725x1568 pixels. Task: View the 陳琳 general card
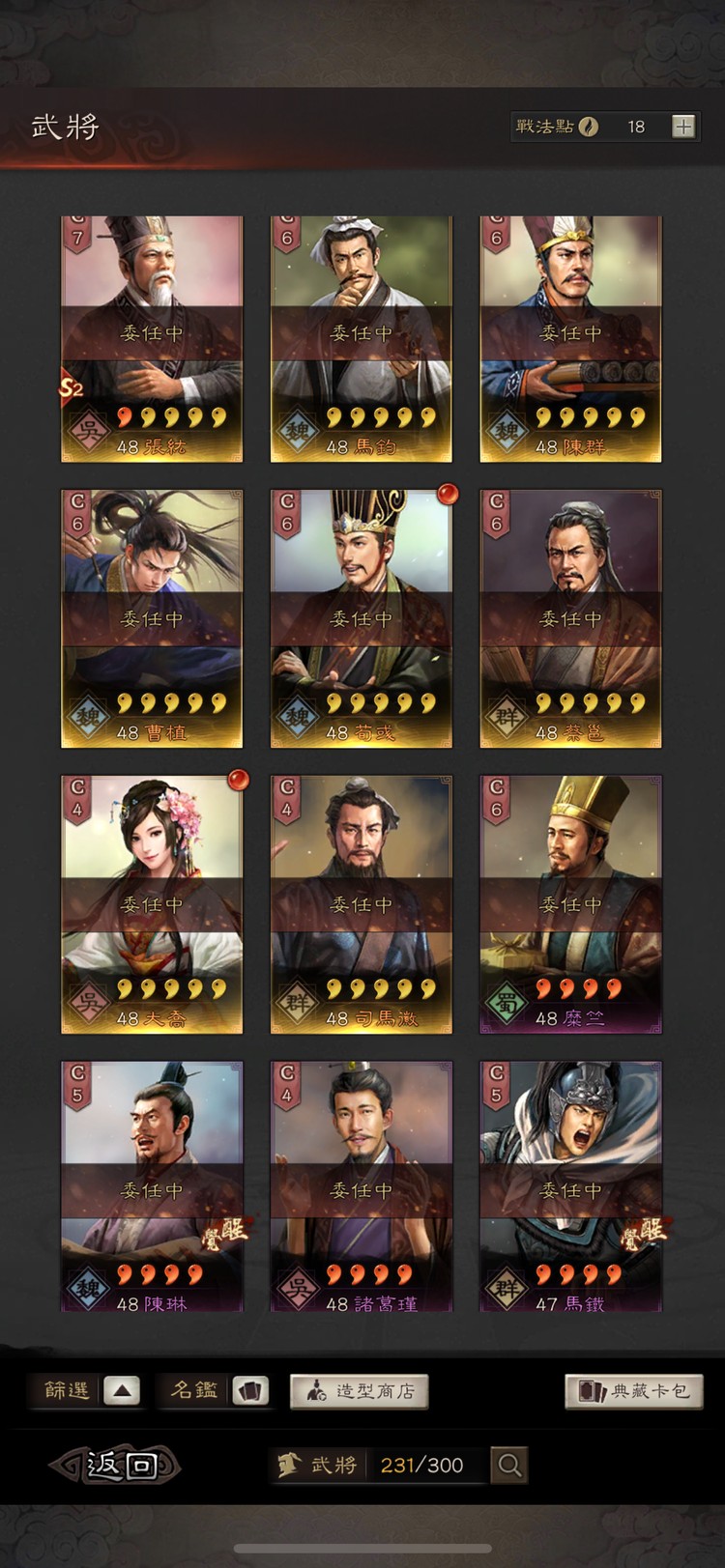[152, 1186]
